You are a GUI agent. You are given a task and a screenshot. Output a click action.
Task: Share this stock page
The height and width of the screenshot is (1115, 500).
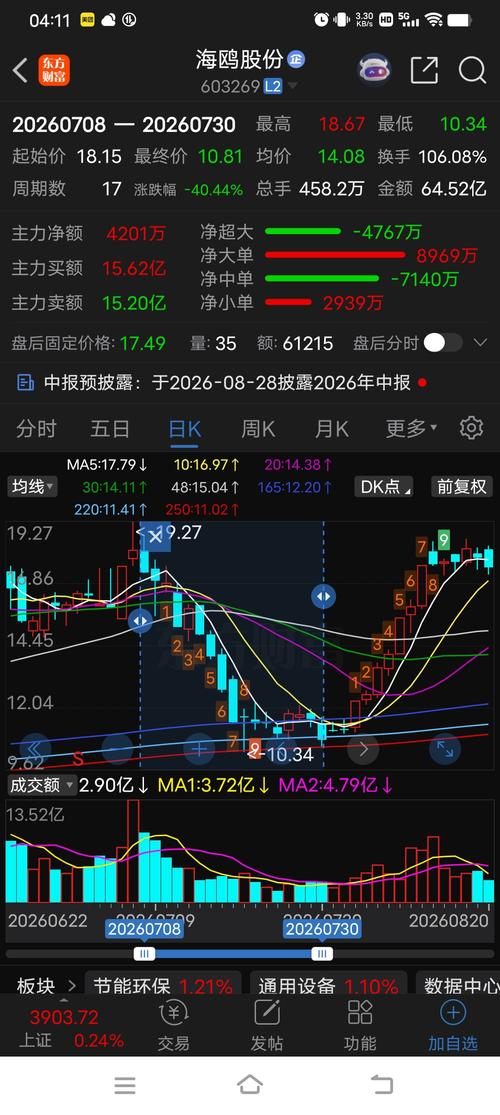click(x=424, y=70)
